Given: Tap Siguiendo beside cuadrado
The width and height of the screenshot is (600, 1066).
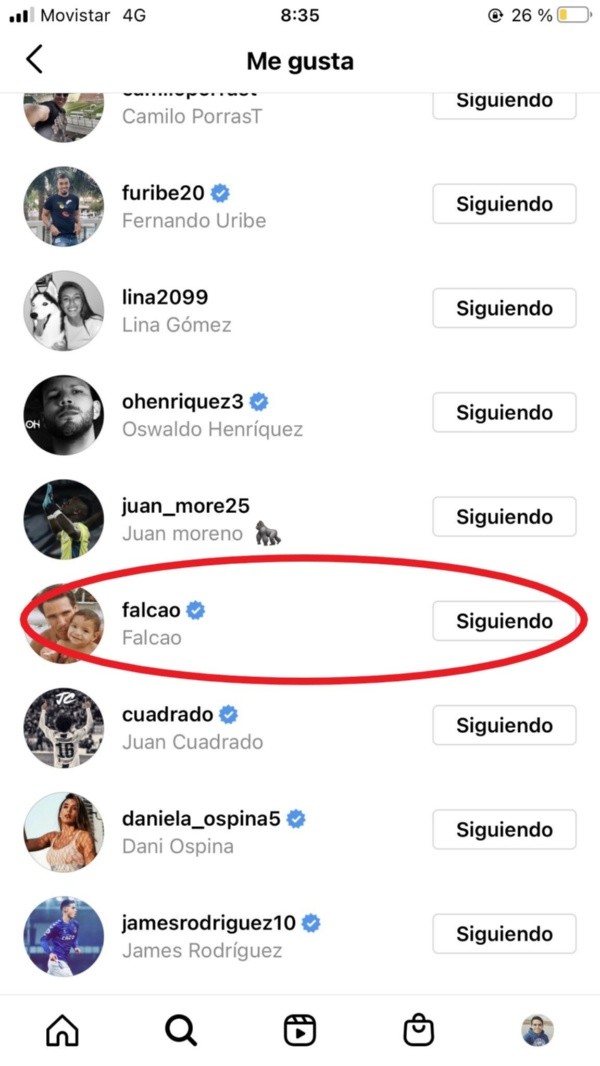Looking at the screenshot, I should click(x=504, y=725).
